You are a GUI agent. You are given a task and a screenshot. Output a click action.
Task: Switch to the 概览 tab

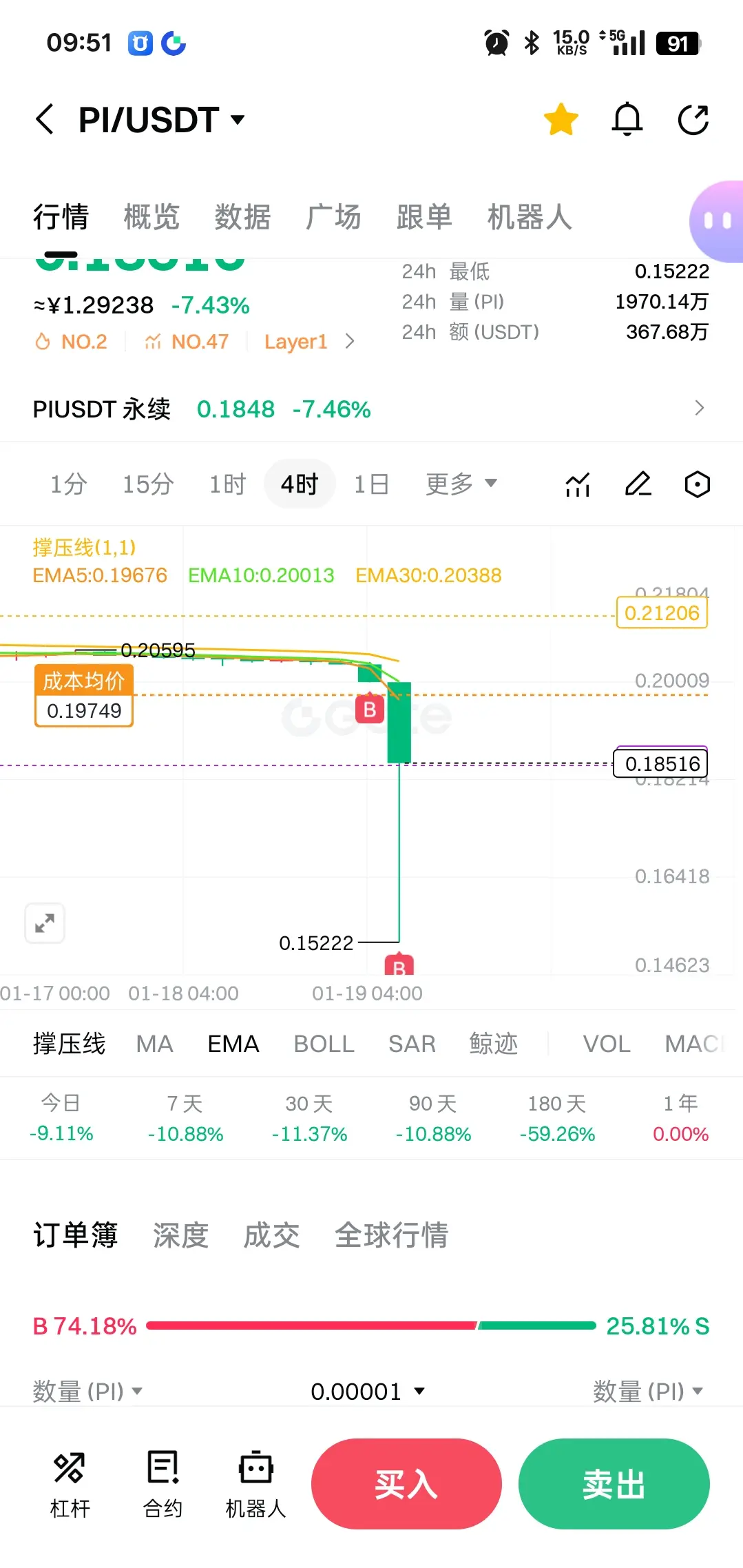pos(151,217)
